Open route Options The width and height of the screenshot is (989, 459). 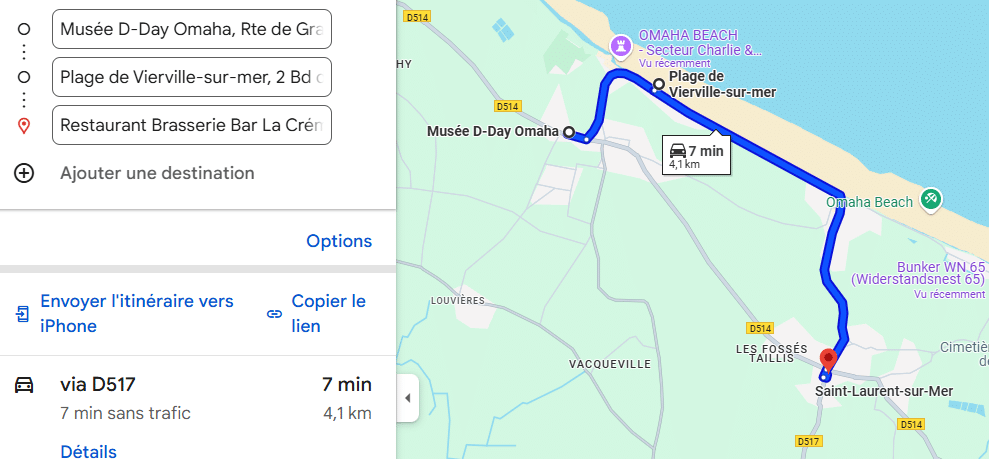(x=339, y=241)
